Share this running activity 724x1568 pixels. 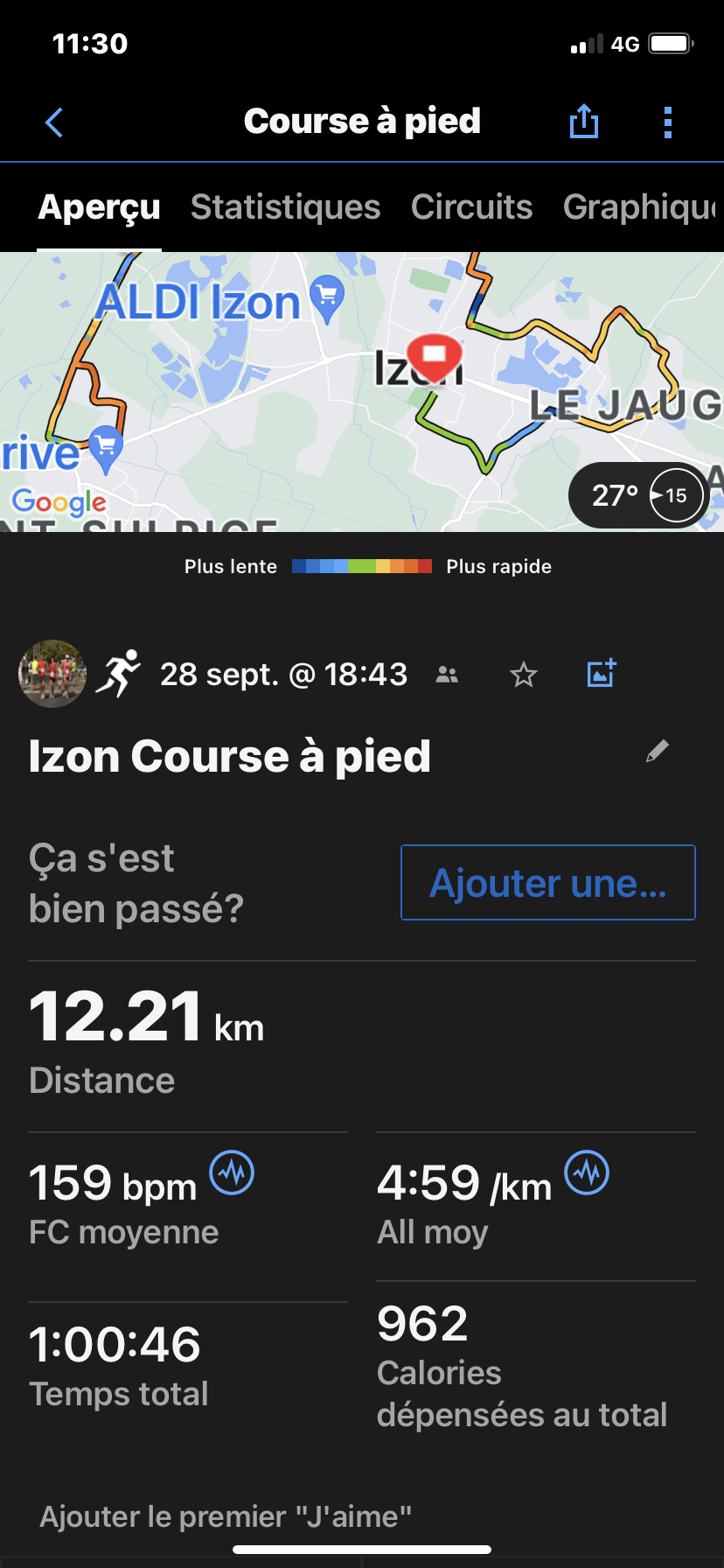click(584, 122)
